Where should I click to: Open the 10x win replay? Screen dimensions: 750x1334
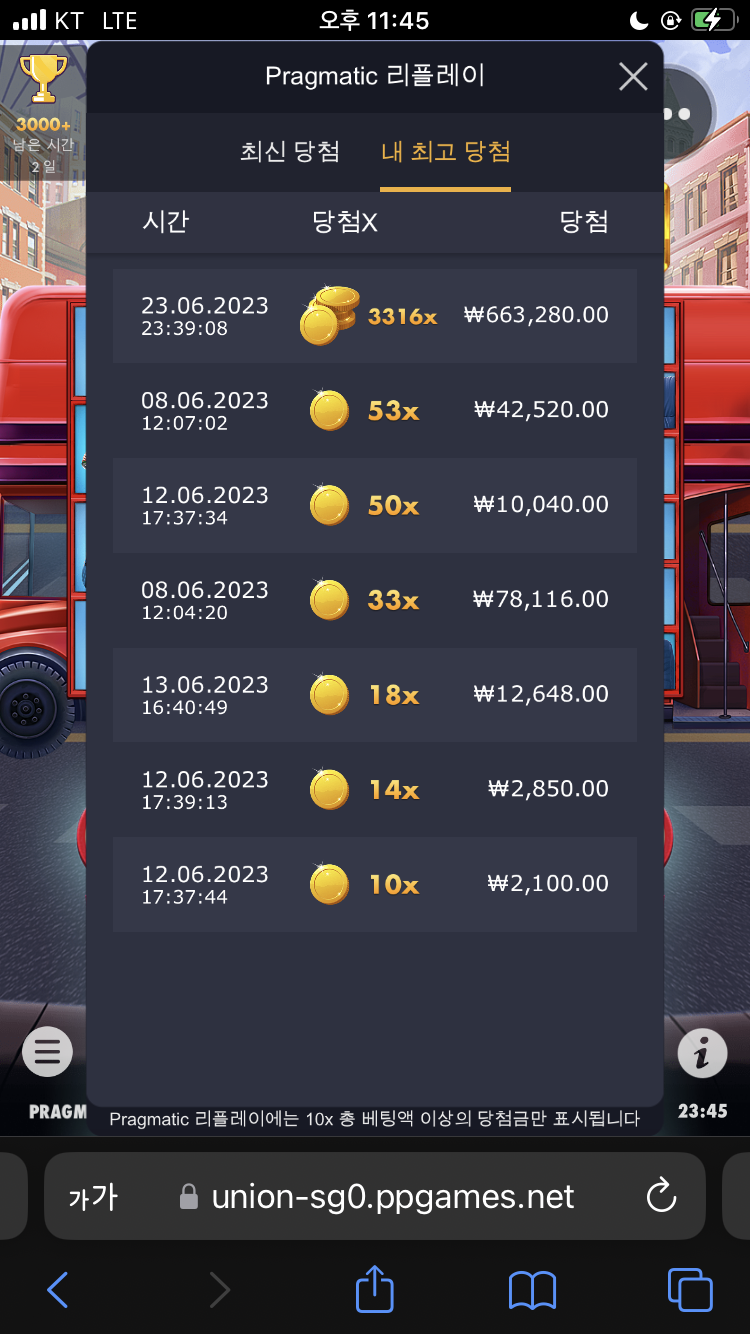(x=375, y=885)
